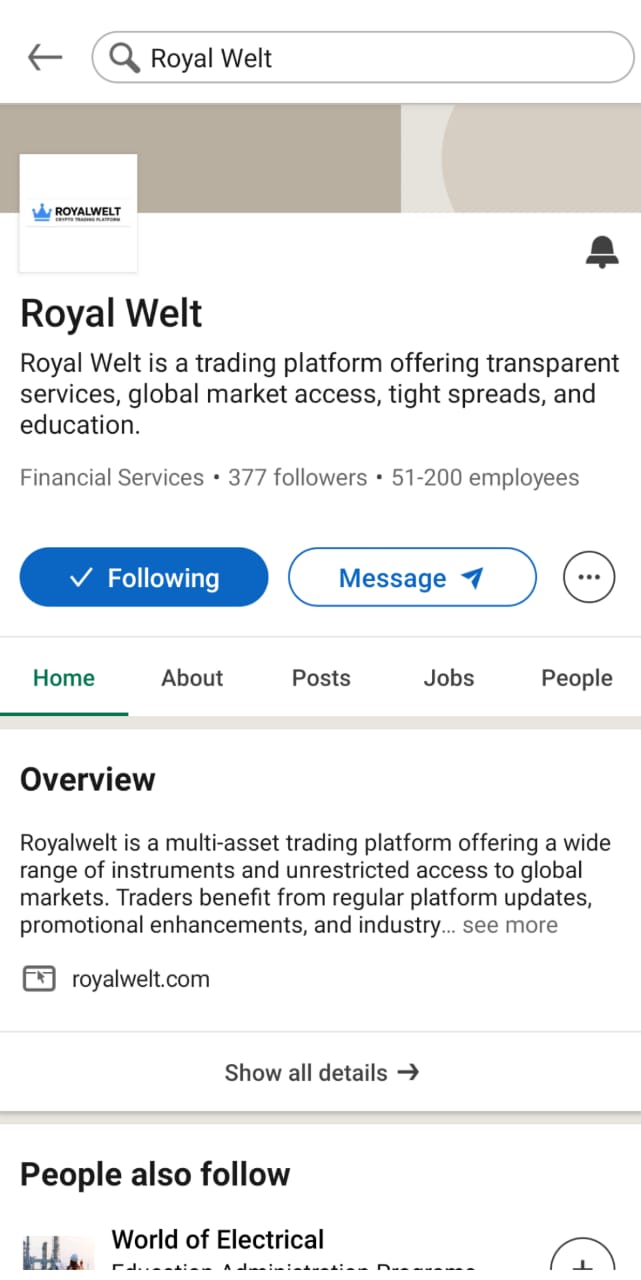641x1280 pixels.
Task: Switch to the About tab
Action: tap(192, 678)
